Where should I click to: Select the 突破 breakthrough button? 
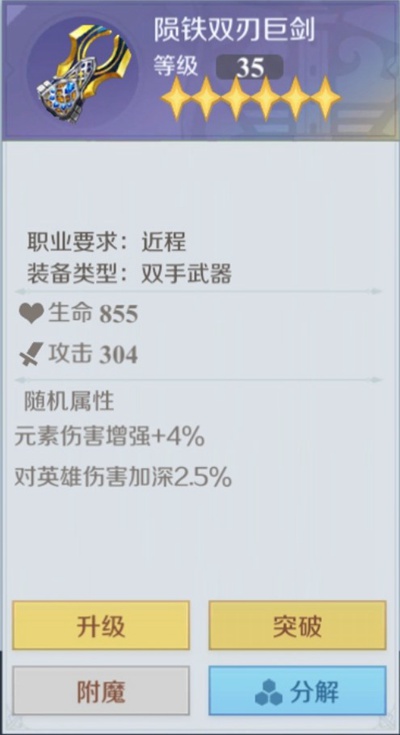tap(297, 625)
